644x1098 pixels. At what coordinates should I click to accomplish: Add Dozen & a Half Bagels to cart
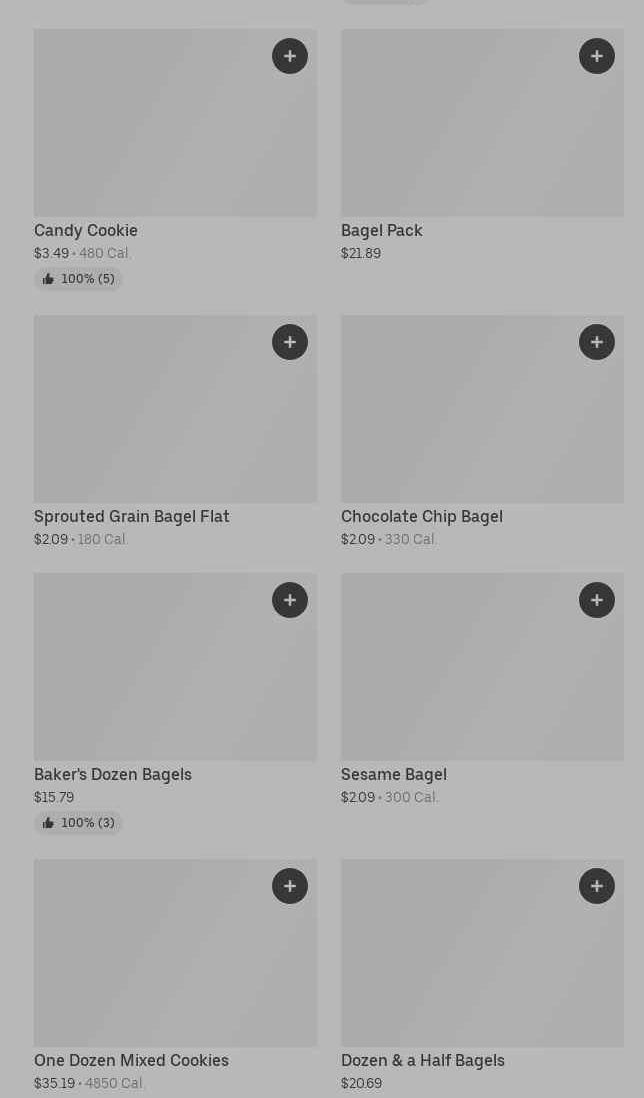coord(597,886)
